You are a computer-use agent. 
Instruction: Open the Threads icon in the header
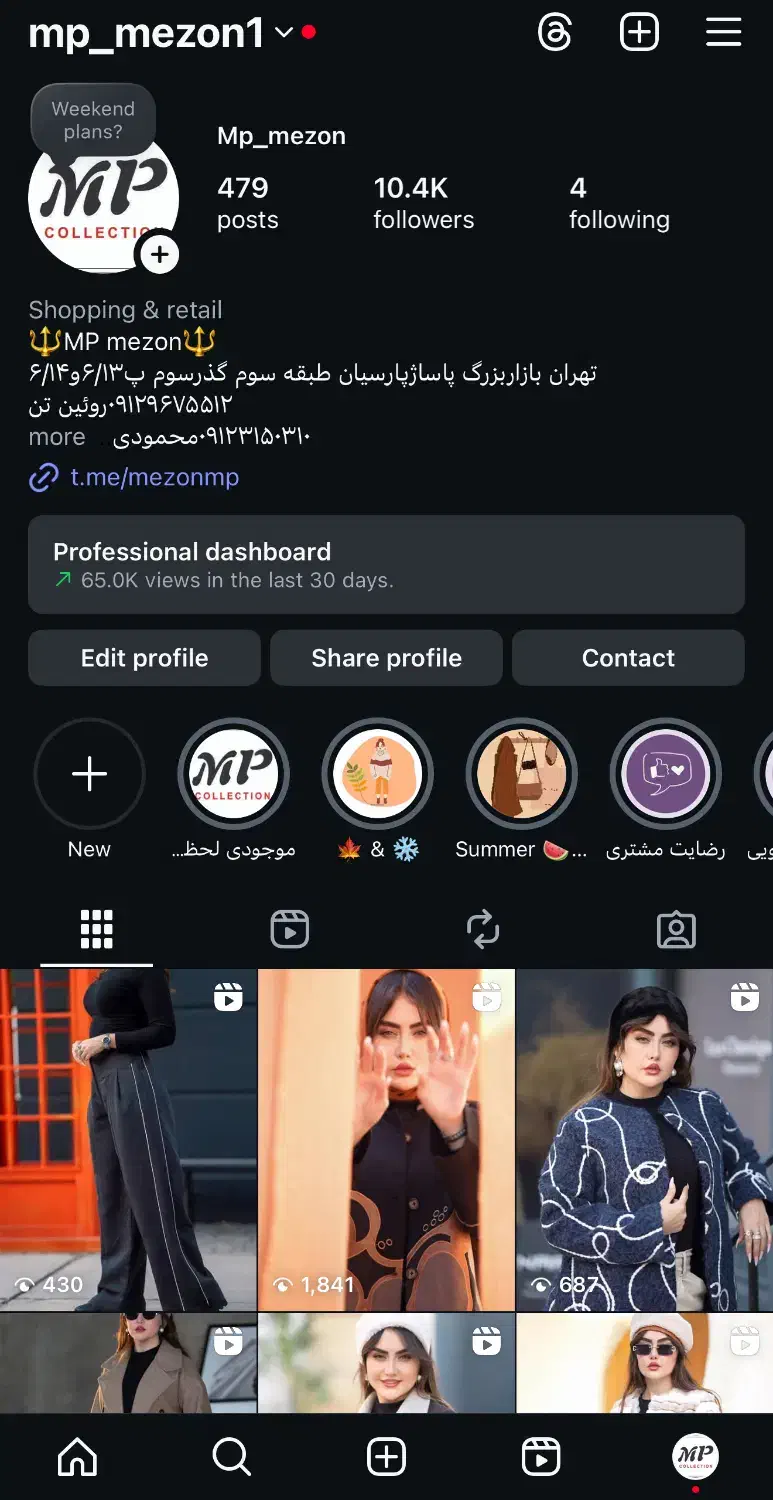[555, 33]
